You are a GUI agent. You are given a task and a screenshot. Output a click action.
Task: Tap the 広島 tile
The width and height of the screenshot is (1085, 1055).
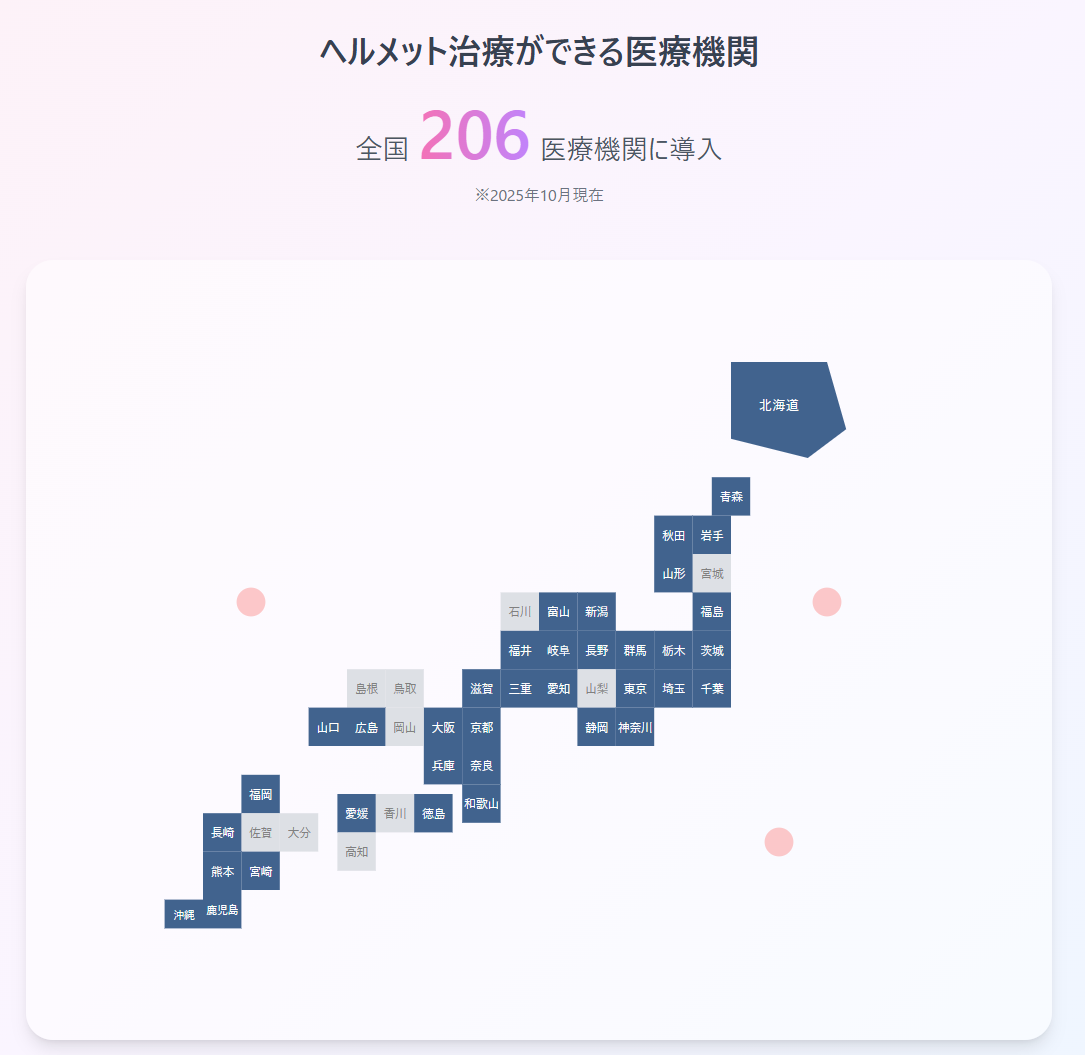pyautogui.click(x=366, y=727)
